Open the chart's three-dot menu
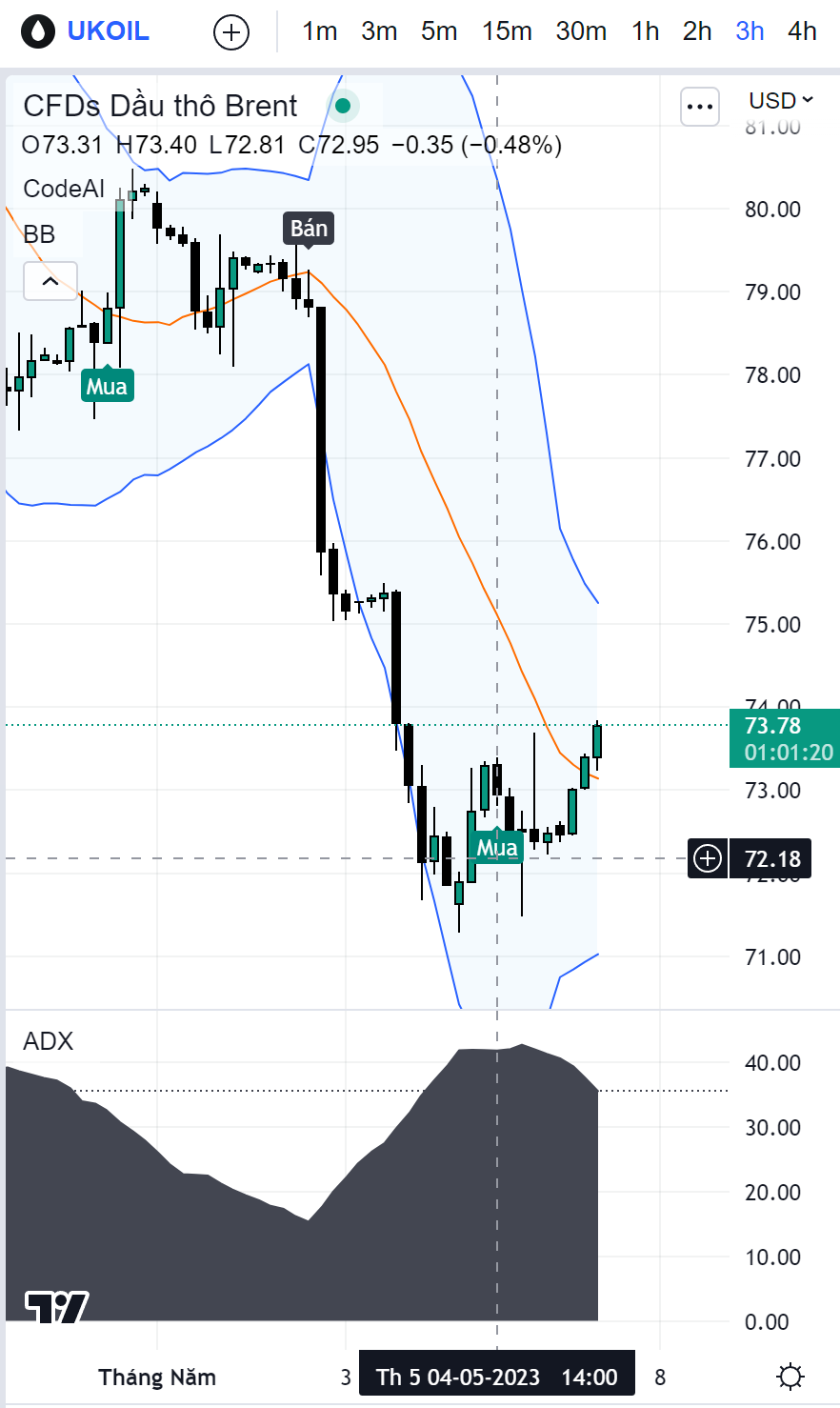The height and width of the screenshot is (1408, 840). [x=700, y=107]
